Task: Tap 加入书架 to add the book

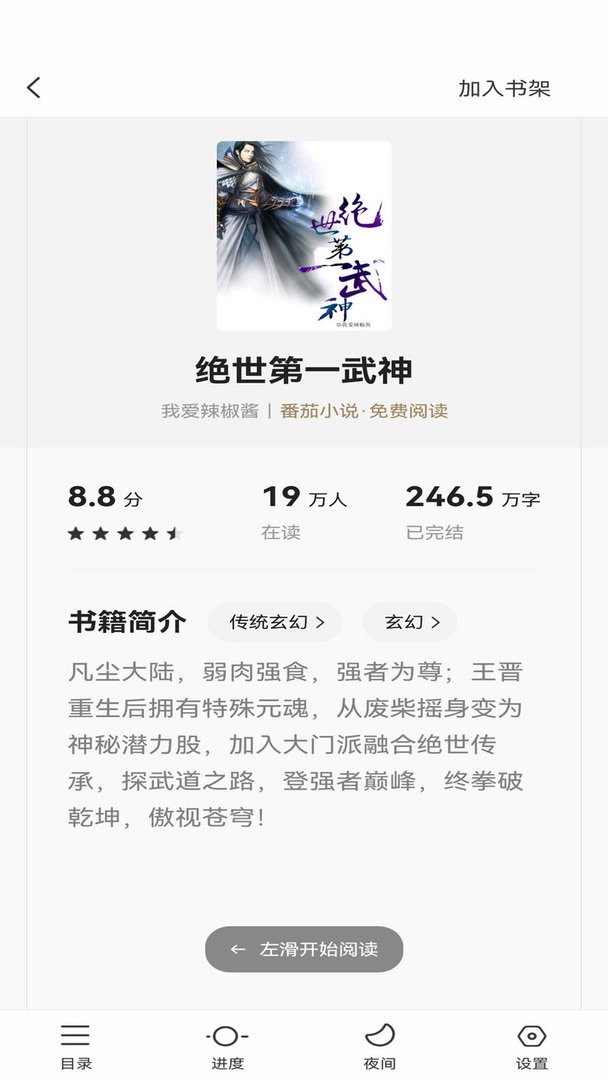Action: pos(504,88)
